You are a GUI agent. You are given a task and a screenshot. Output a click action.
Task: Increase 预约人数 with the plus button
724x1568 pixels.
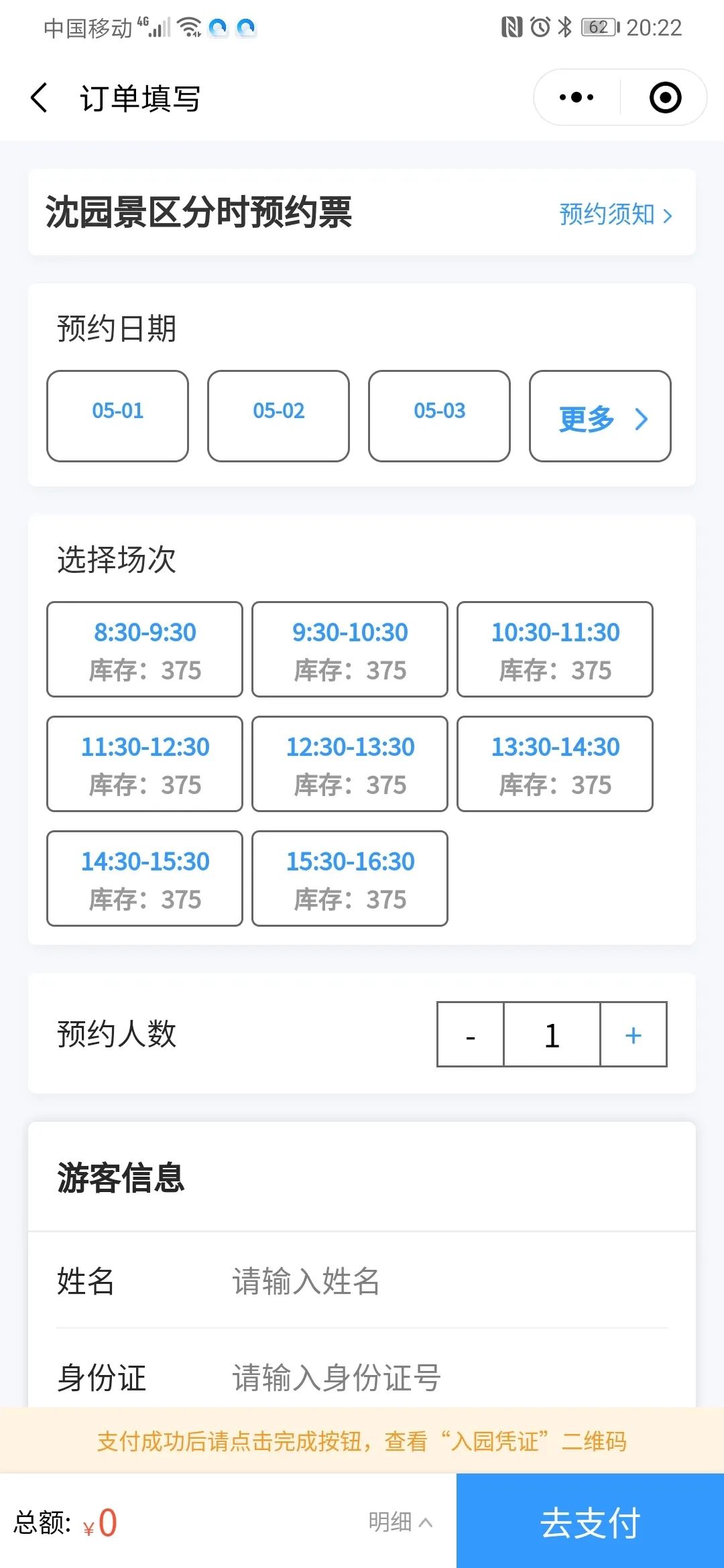point(633,1035)
